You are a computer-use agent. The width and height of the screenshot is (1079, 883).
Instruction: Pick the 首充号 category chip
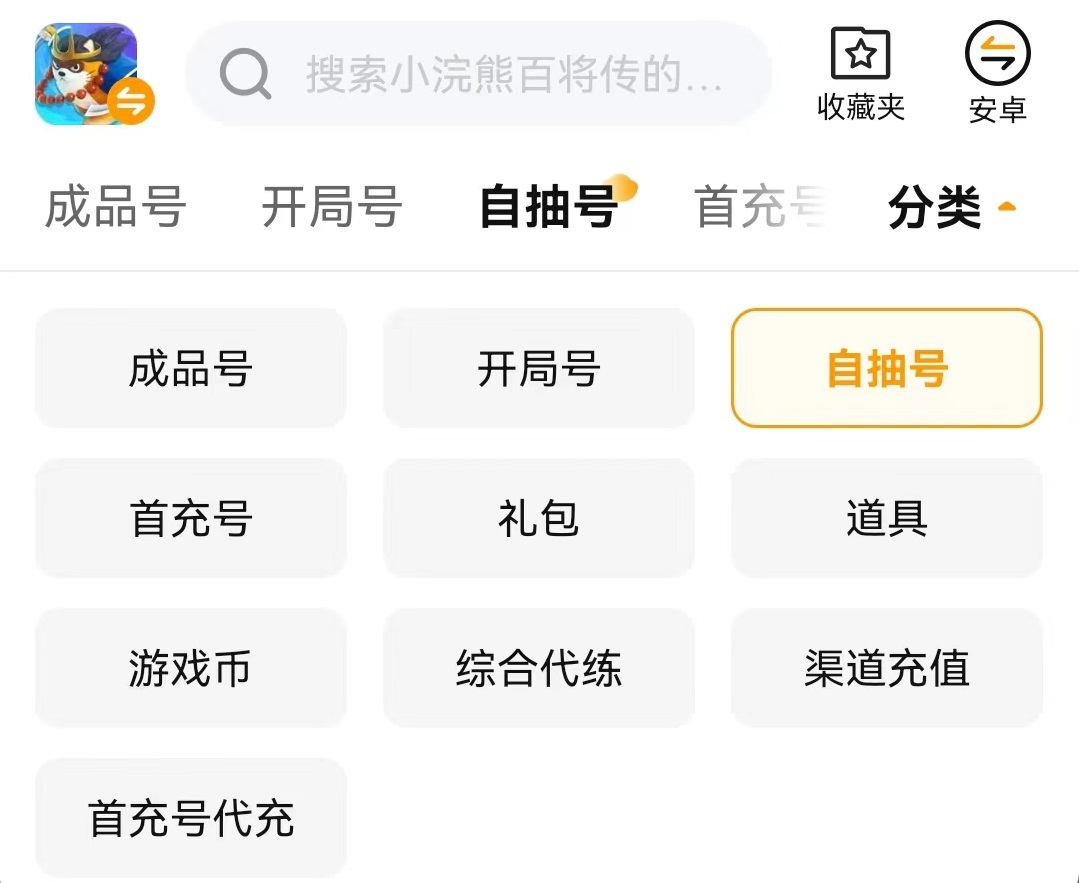[x=190, y=518]
